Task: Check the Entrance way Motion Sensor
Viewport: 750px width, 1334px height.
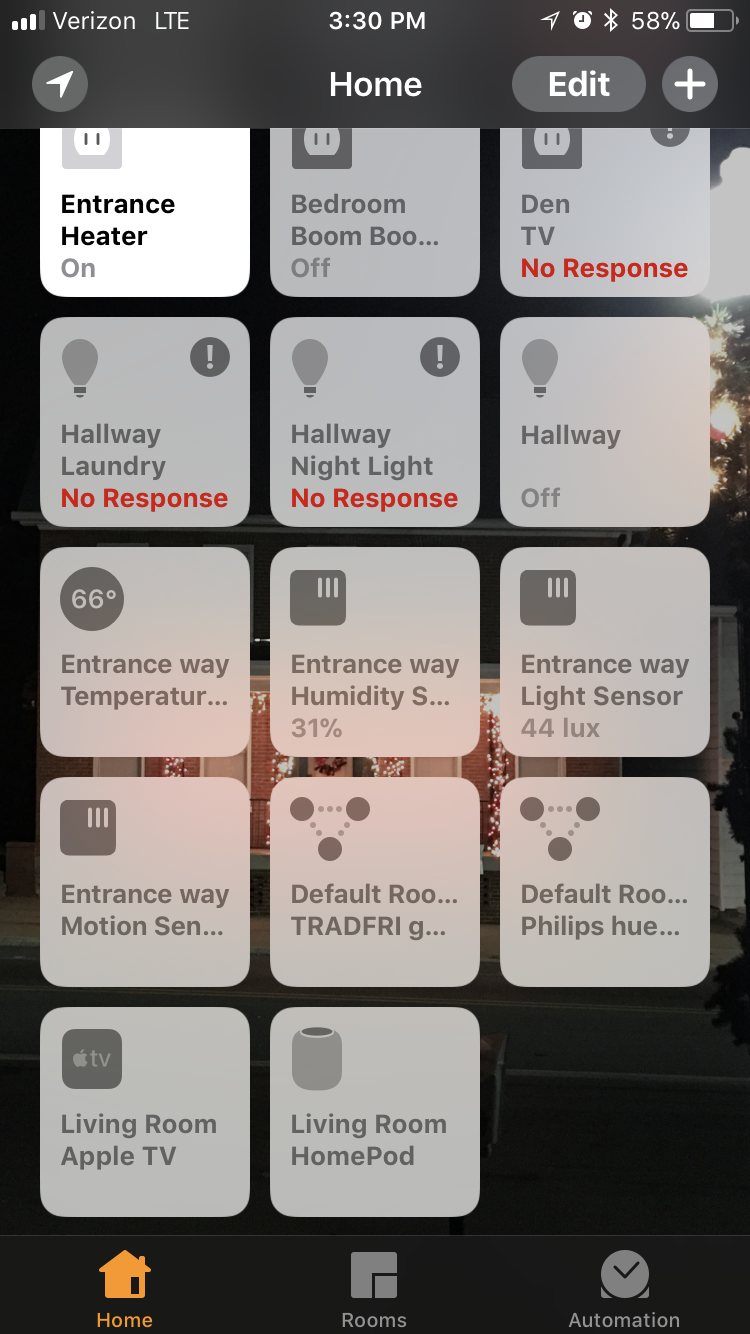Action: click(x=145, y=881)
